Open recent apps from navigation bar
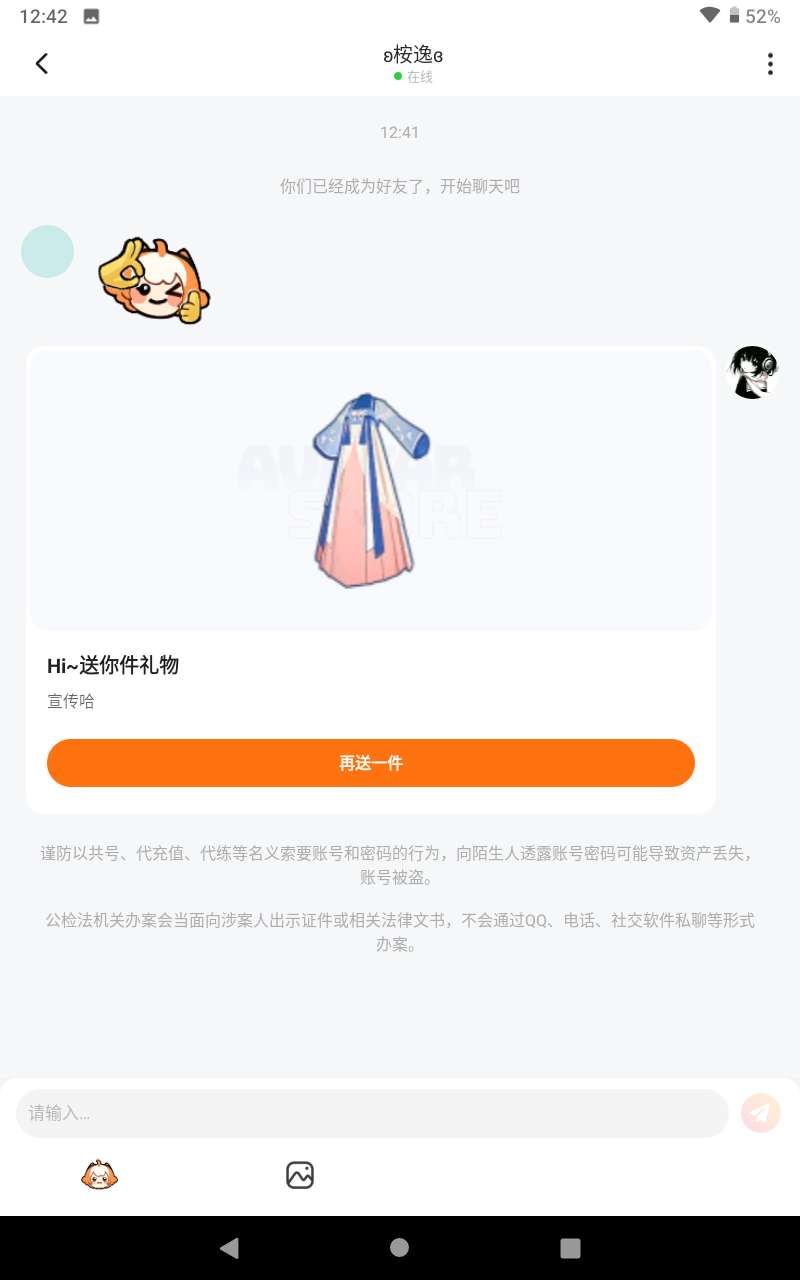The width and height of the screenshot is (800, 1280). pyautogui.click(x=570, y=1247)
